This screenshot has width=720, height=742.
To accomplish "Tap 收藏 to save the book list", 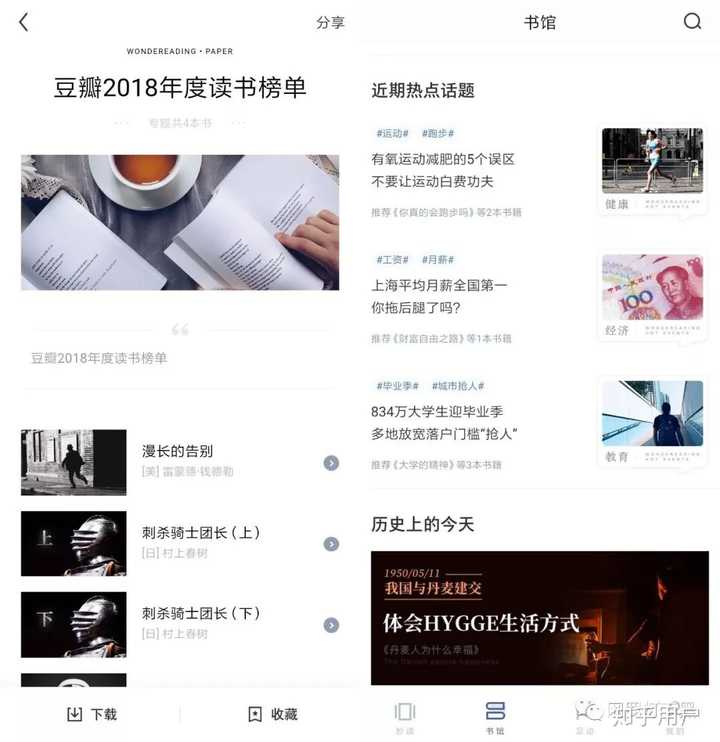I will [272, 714].
